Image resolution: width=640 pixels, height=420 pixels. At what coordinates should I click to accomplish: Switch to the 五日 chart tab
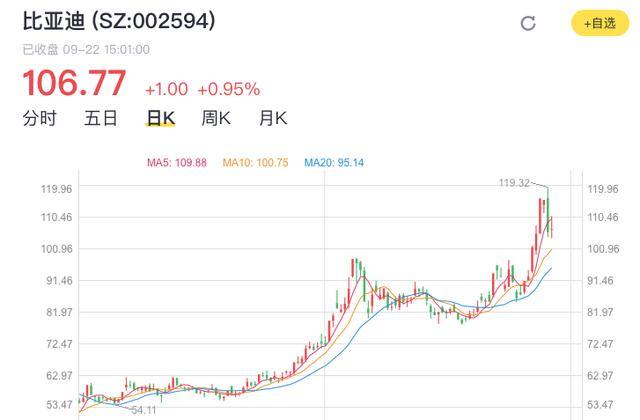pos(101,118)
